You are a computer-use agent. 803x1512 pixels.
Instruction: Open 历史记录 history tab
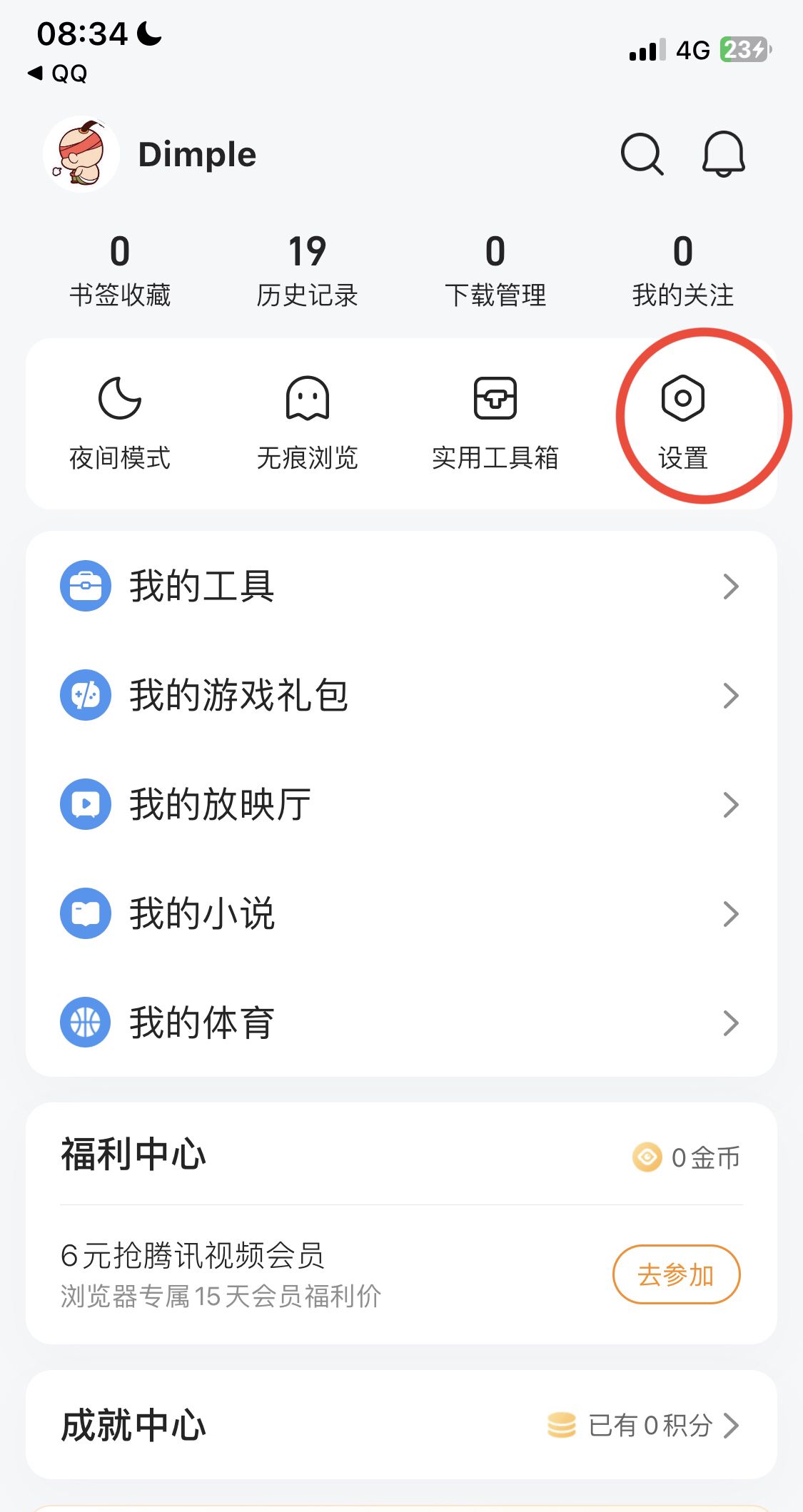[308, 271]
